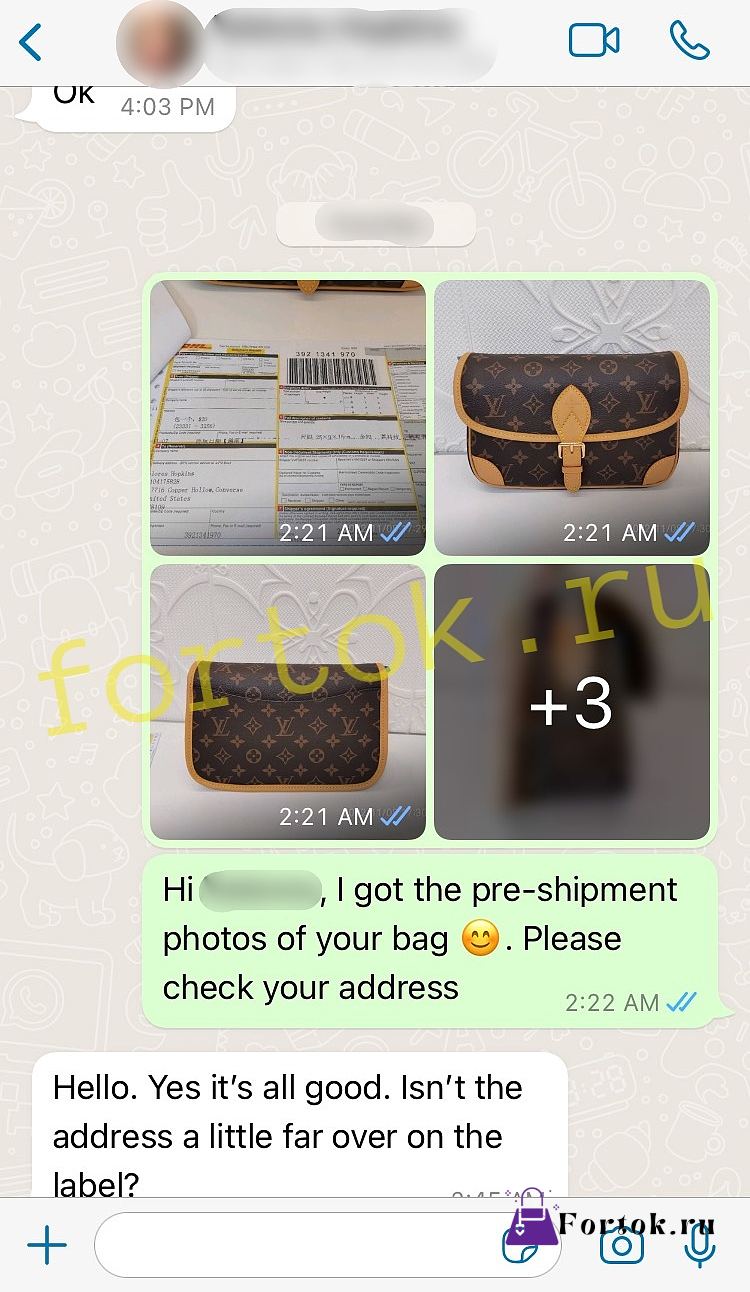750x1292 pixels.
Task: Start a voice call
Action: (689, 41)
